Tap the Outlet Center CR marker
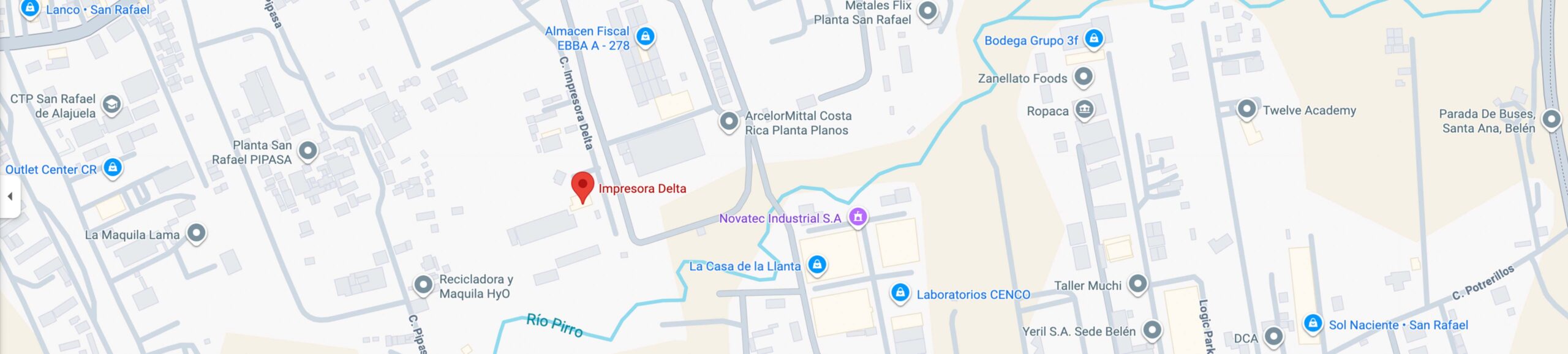This screenshot has height=354, width=1568. pyautogui.click(x=112, y=167)
